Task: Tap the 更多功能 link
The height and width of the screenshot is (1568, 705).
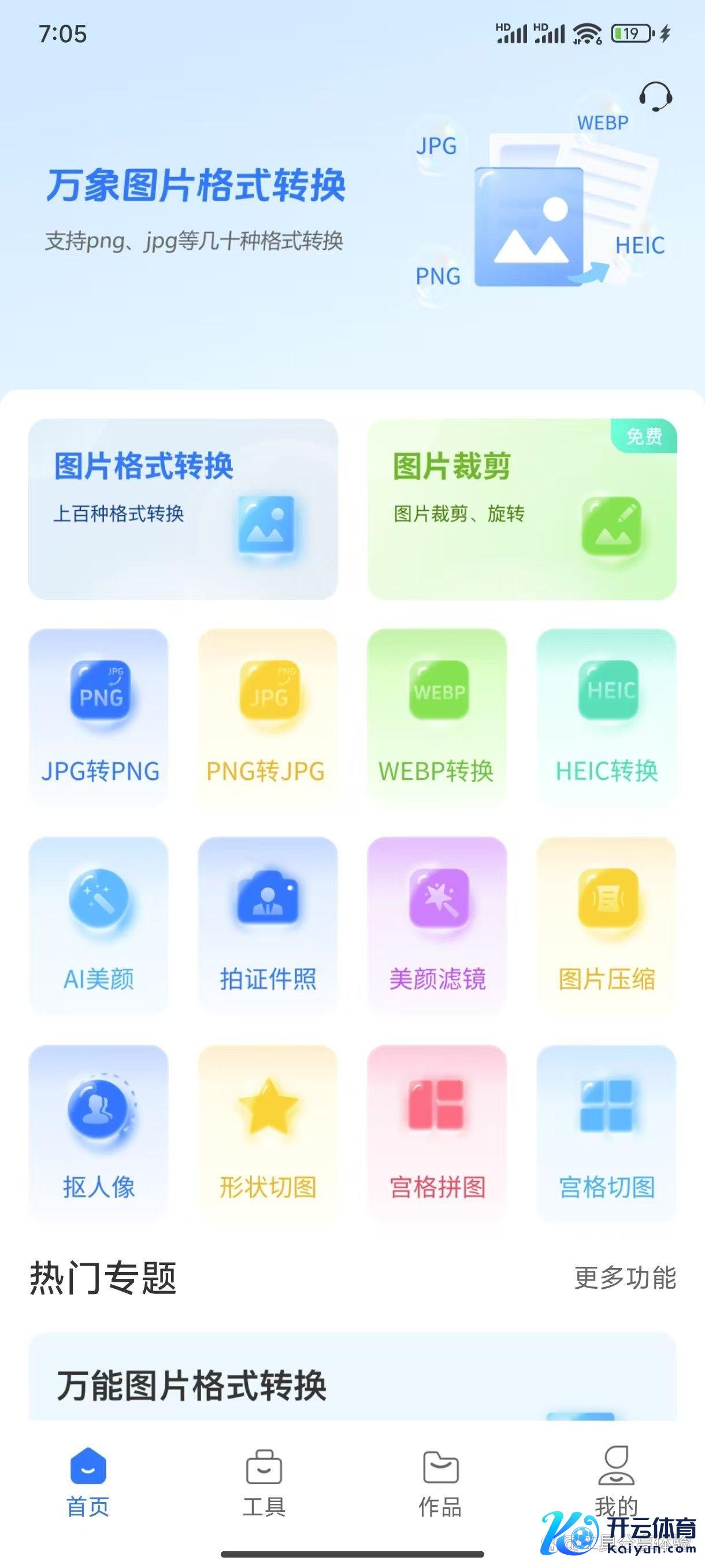Action: (625, 1277)
